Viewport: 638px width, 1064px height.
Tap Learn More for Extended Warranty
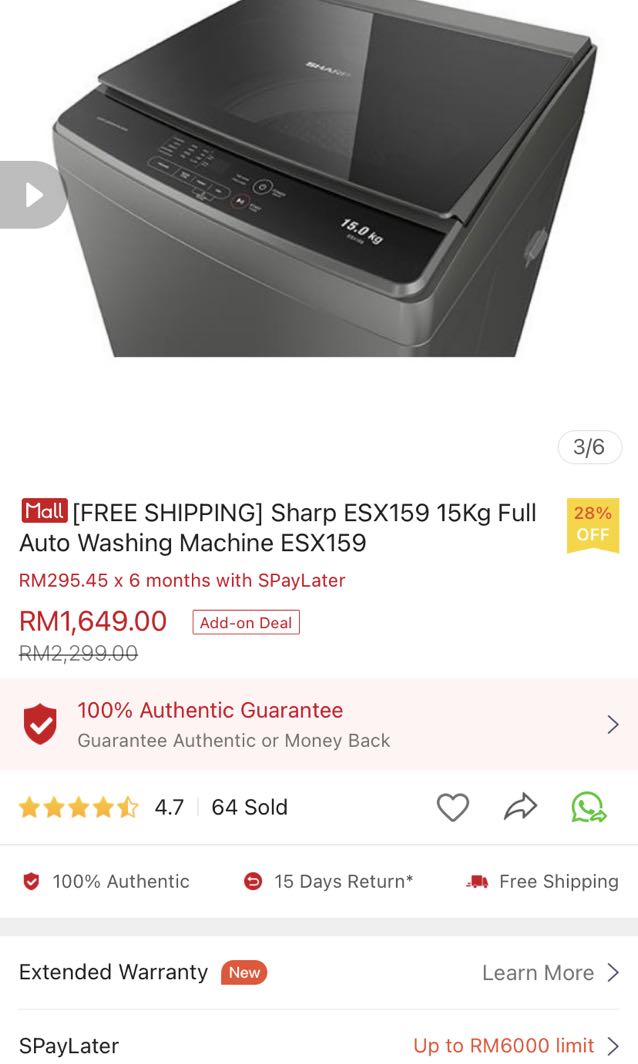coord(551,973)
